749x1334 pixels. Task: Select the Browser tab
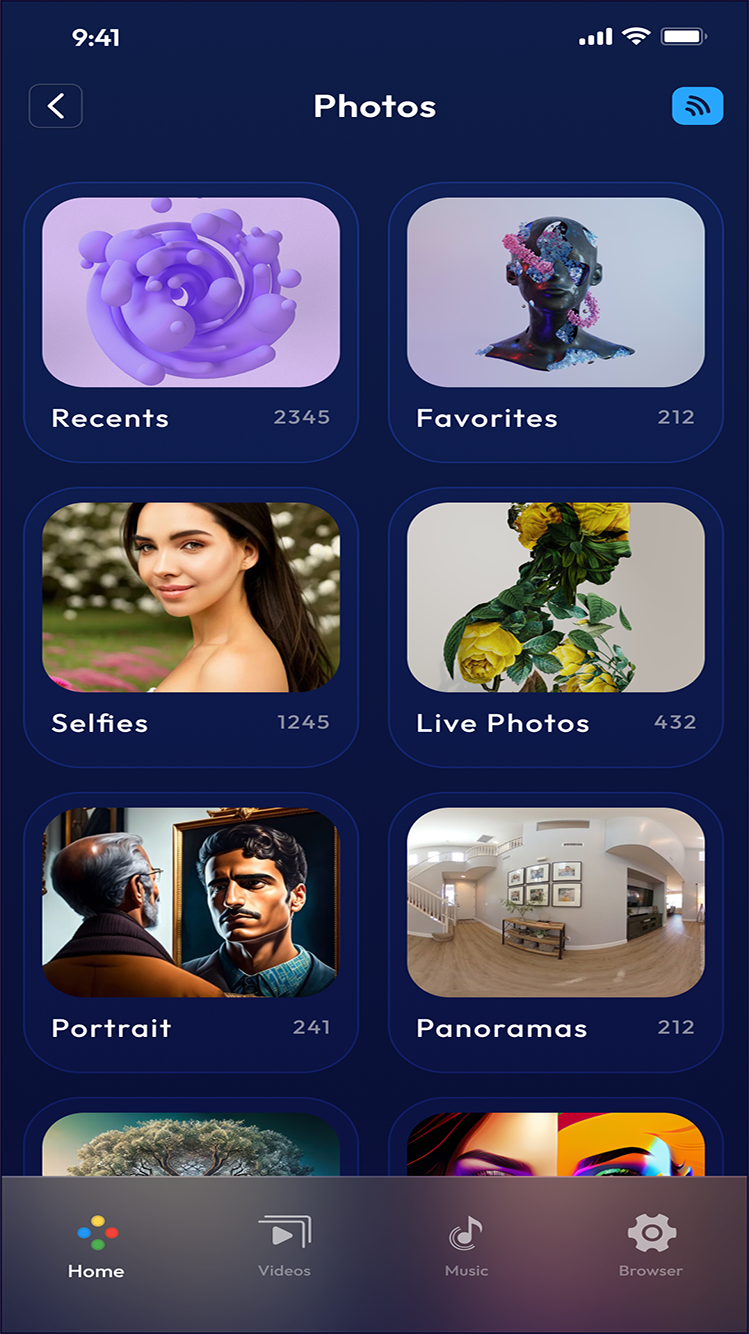click(651, 1247)
